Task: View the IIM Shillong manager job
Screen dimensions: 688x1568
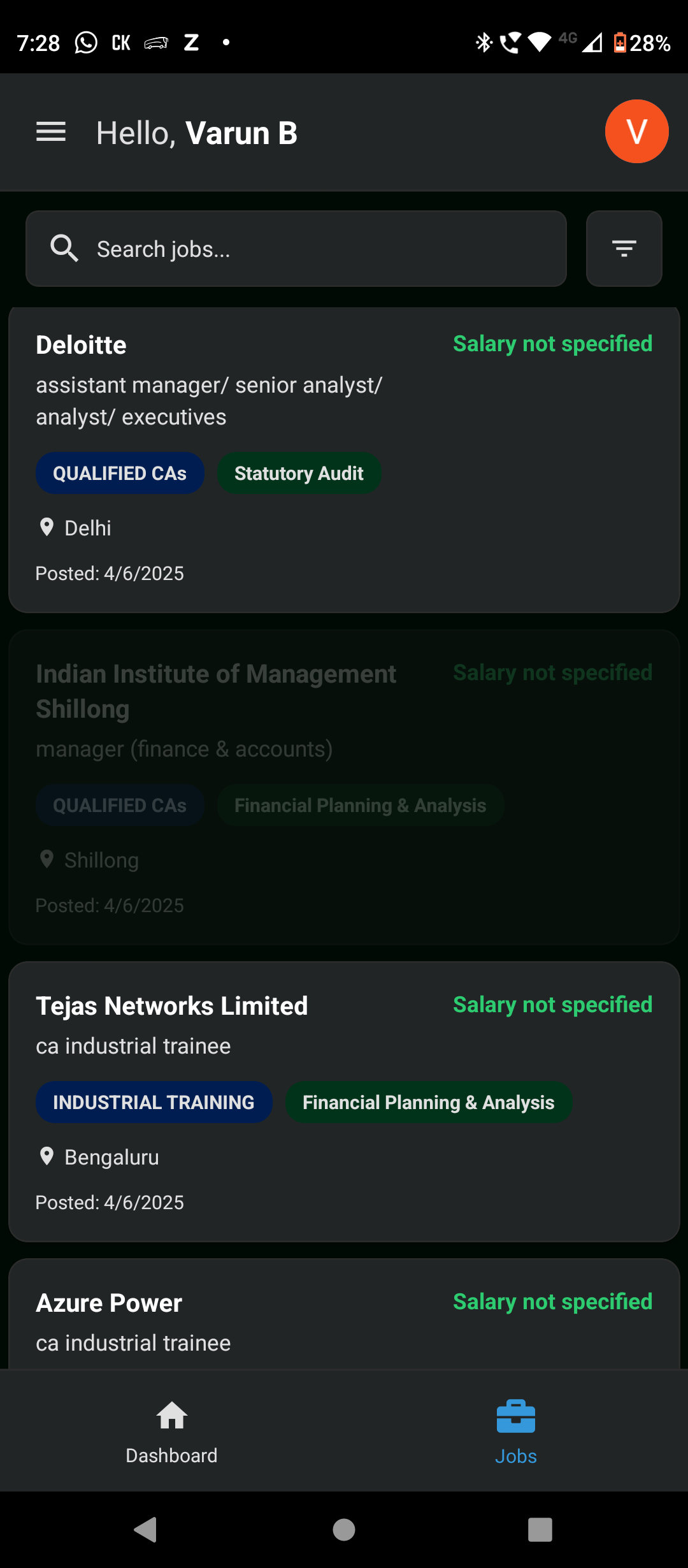Action: (344, 787)
